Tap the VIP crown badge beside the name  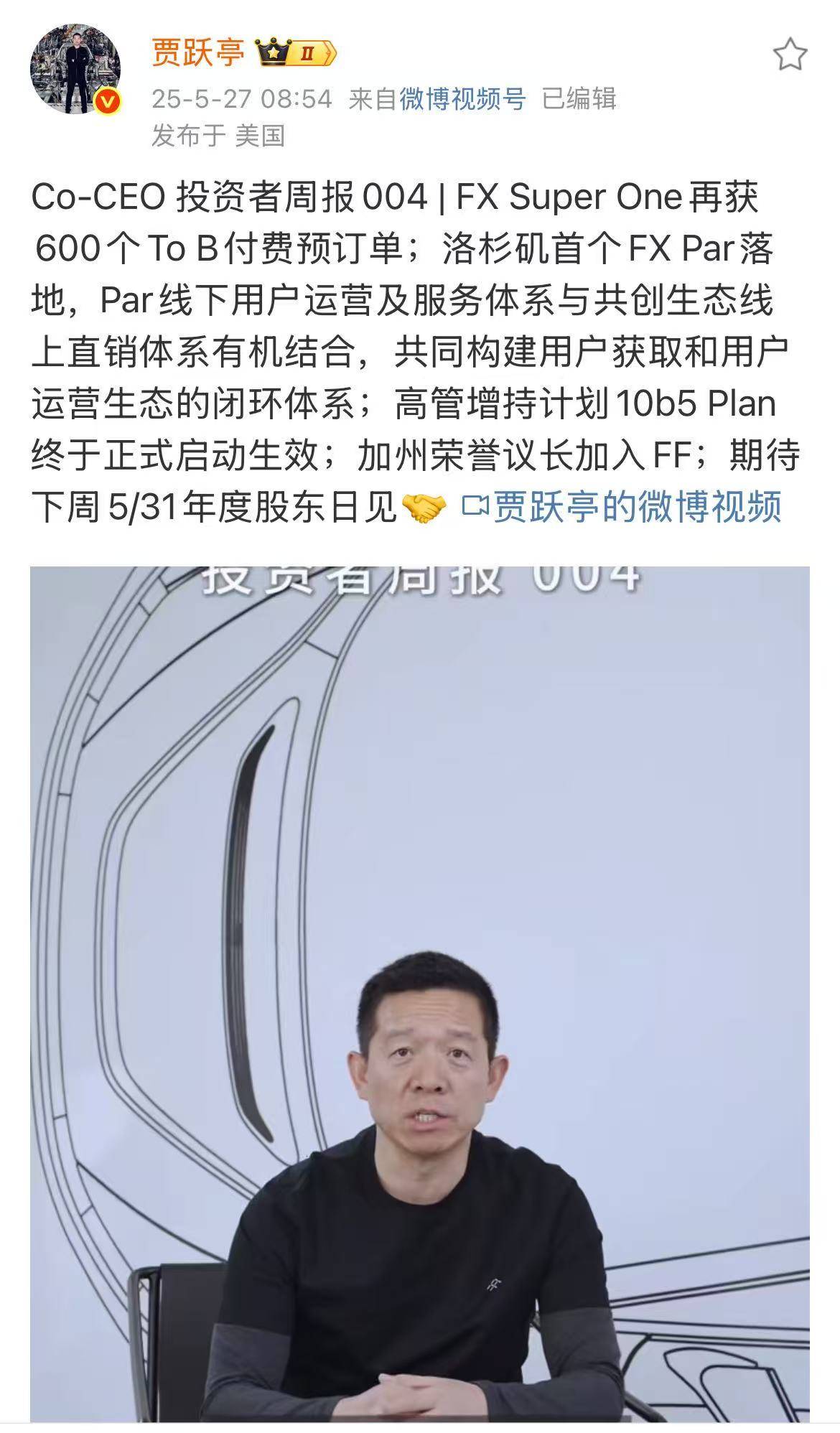(297, 53)
